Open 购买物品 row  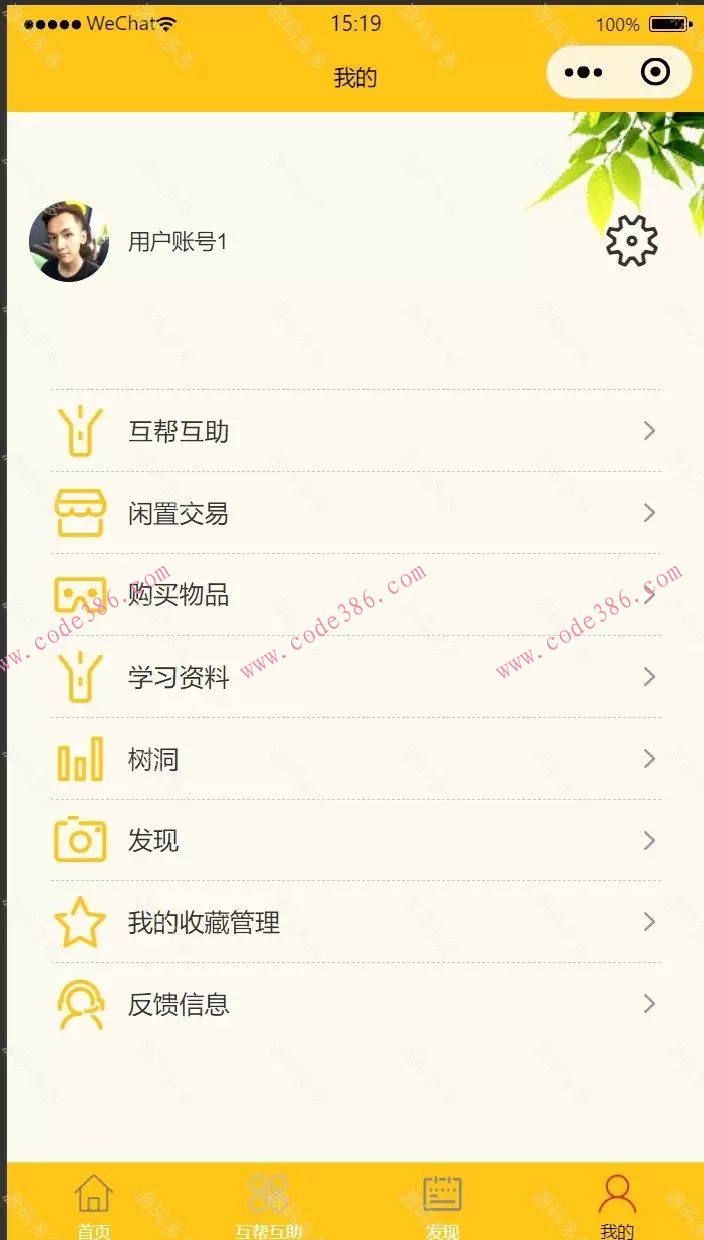click(355, 596)
